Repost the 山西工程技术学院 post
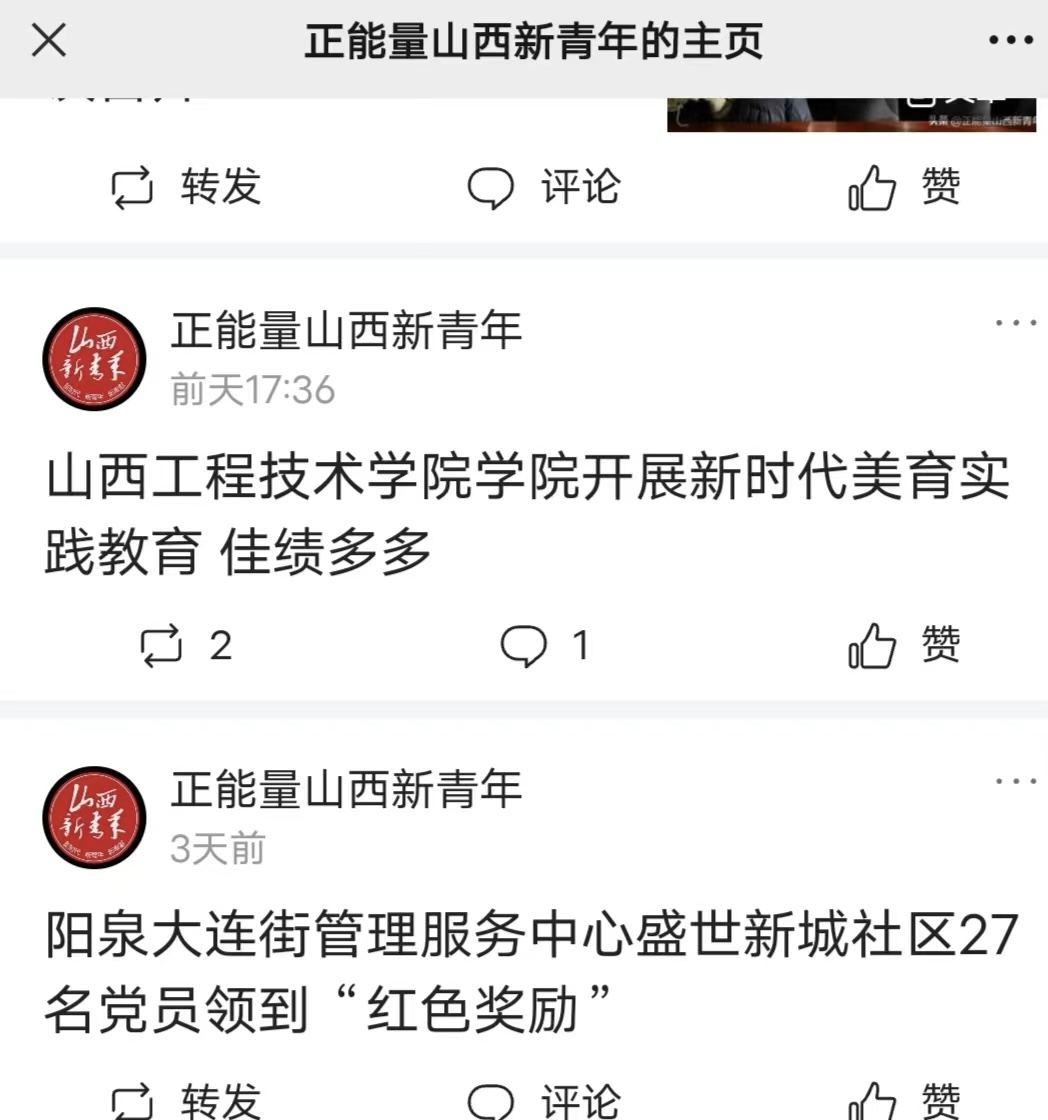This screenshot has width=1048, height=1120. tap(186, 646)
